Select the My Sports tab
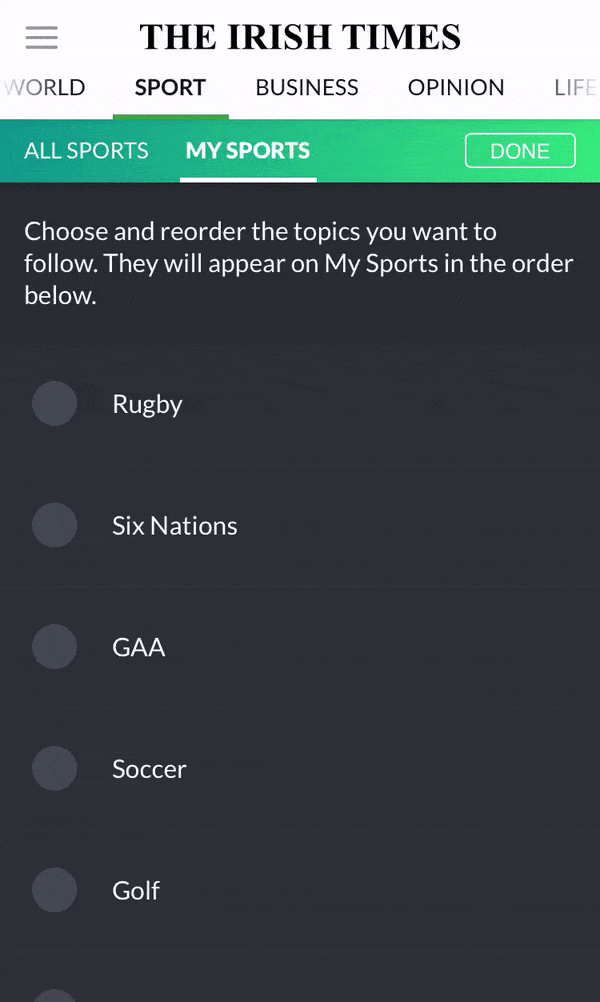This screenshot has height=1002, width=600. (248, 151)
